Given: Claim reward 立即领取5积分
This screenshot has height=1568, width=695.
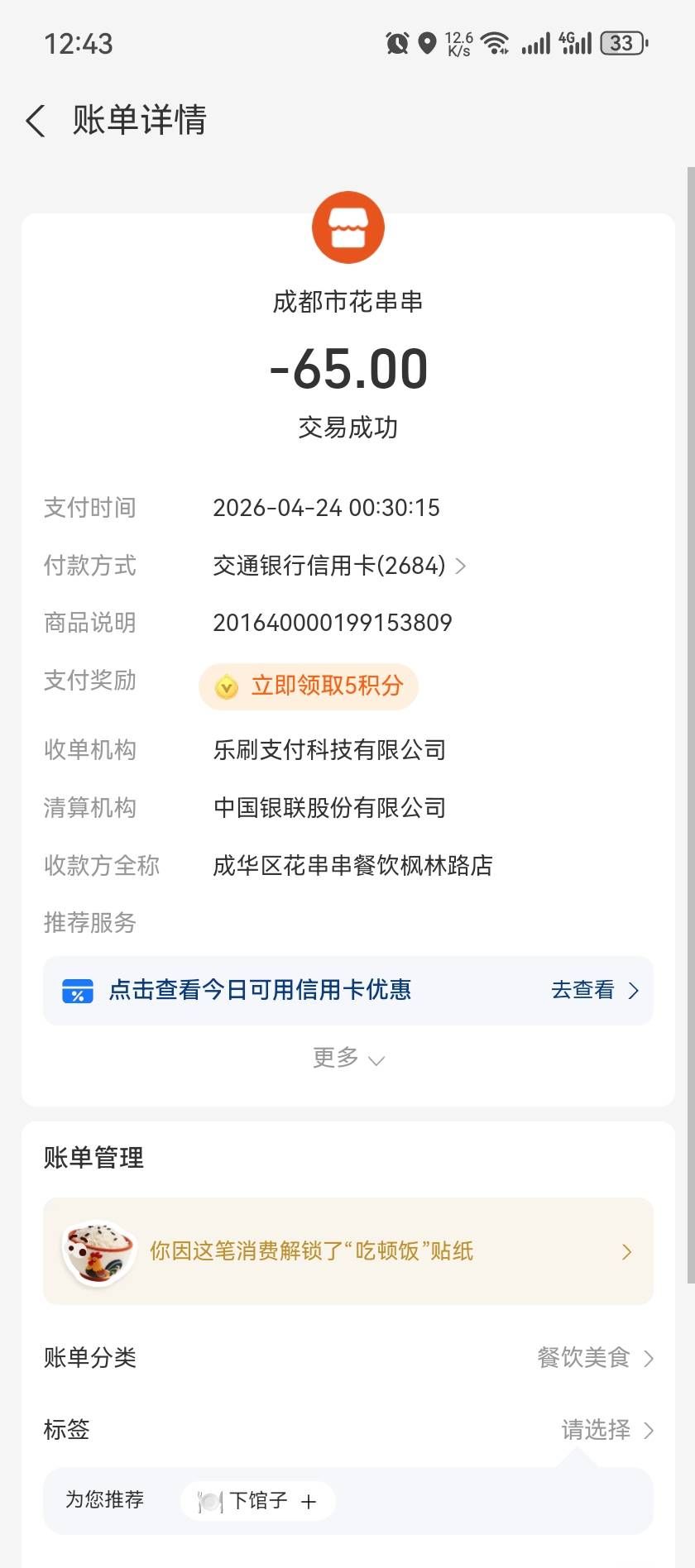Looking at the screenshot, I should 309,686.
